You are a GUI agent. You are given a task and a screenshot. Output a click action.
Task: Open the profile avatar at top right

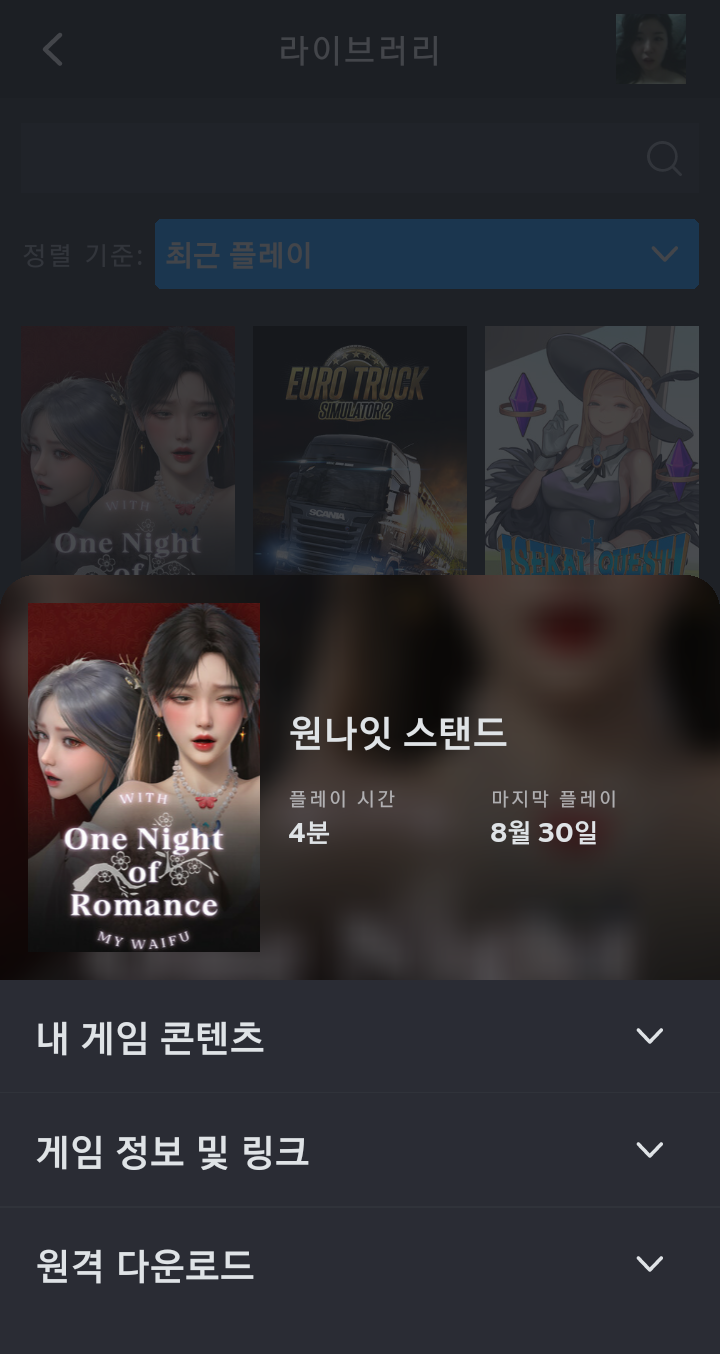[651, 49]
